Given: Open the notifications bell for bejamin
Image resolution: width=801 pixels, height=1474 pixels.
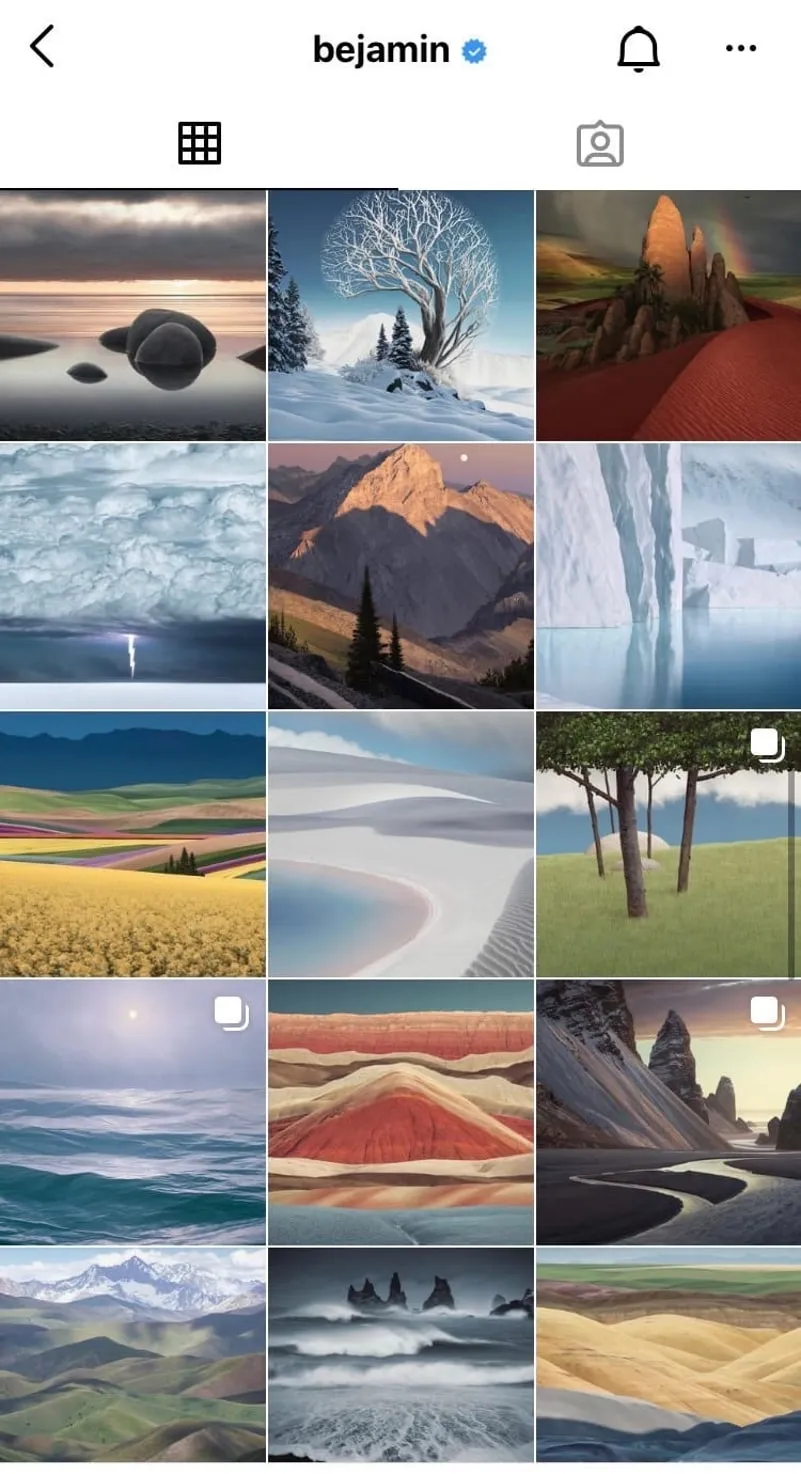Looking at the screenshot, I should 638,48.
